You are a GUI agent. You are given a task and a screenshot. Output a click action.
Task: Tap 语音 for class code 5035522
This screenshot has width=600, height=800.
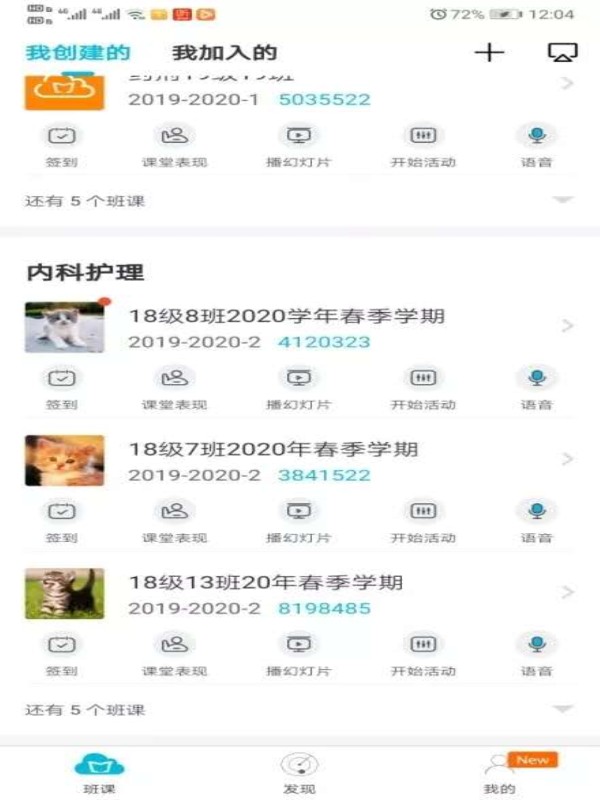tap(537, 144)
